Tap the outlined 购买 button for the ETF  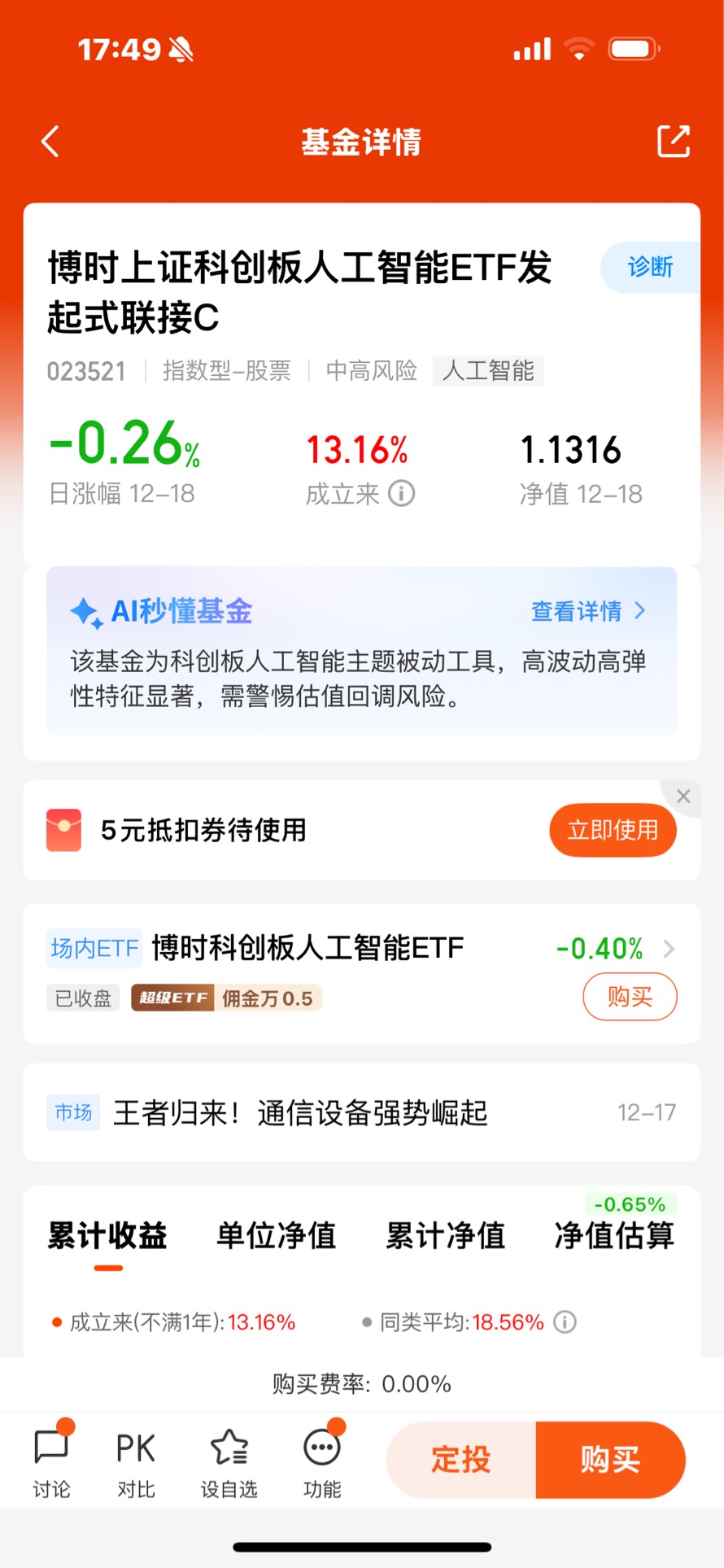click(630, 997)
